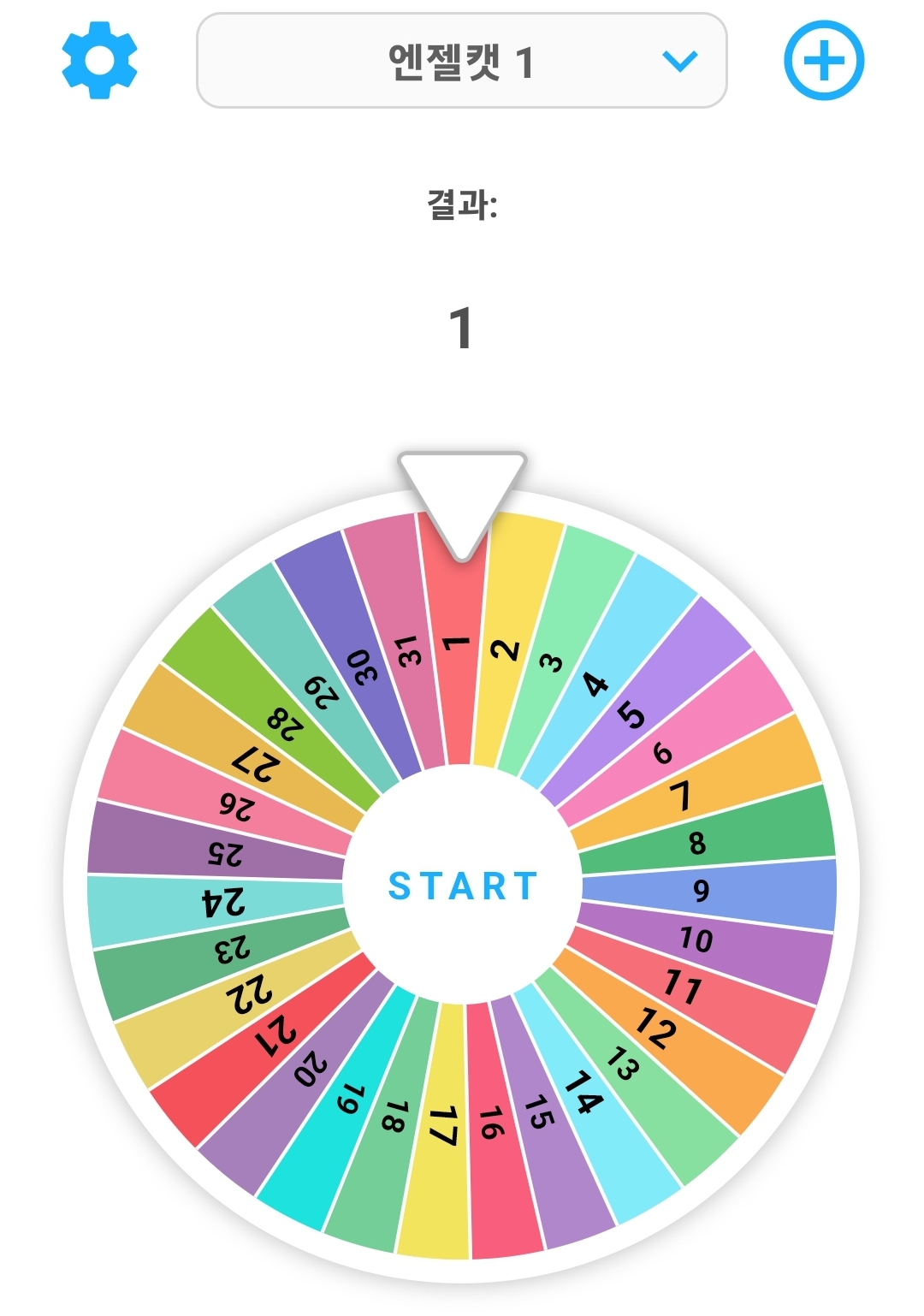This screenshot has width=924, height=1316.
Task: Tap START to spin the wheel
Action: tap(462, 886)
